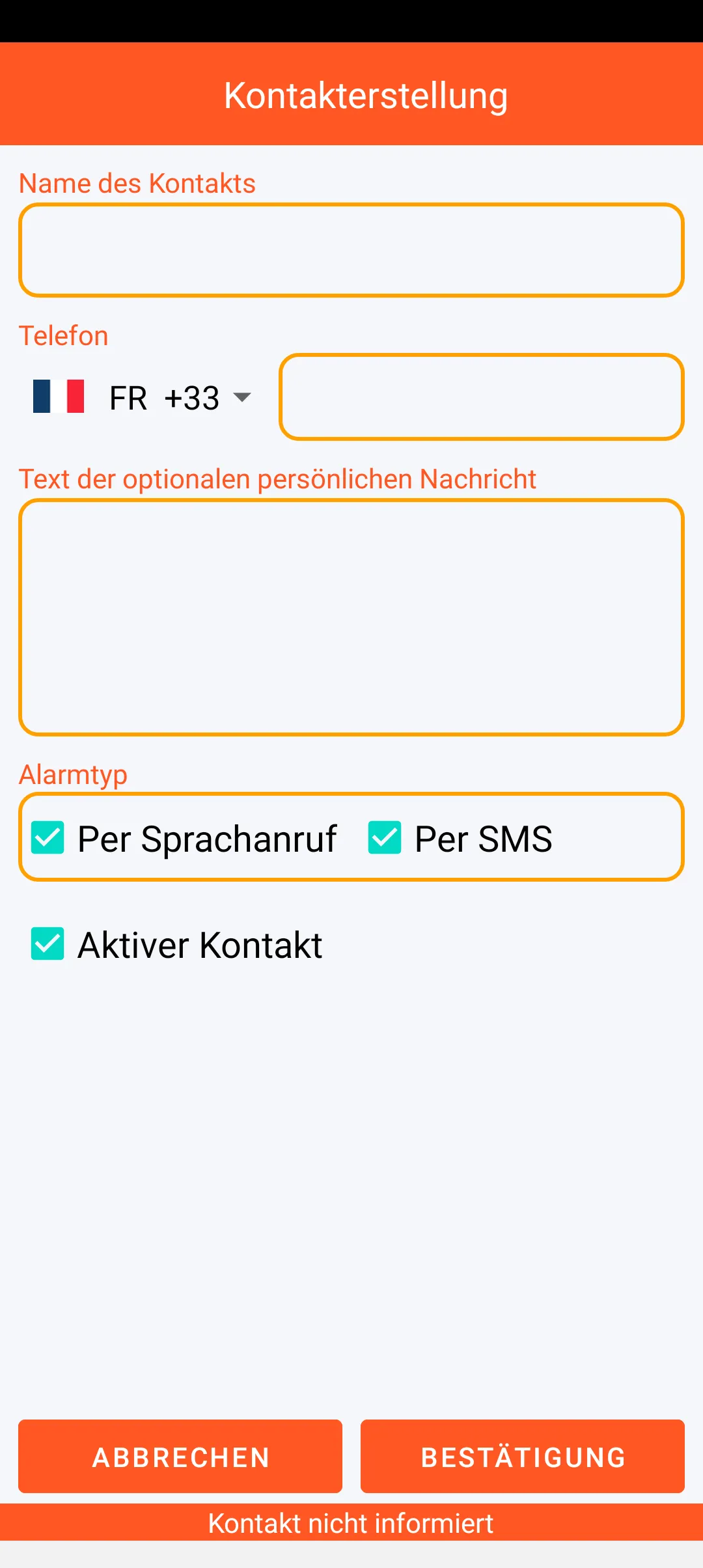This screenshot has height=1568, width=703.
Task: Toggle the Aktiver Kontakt checkbox
Action: [x=48, y=944]
